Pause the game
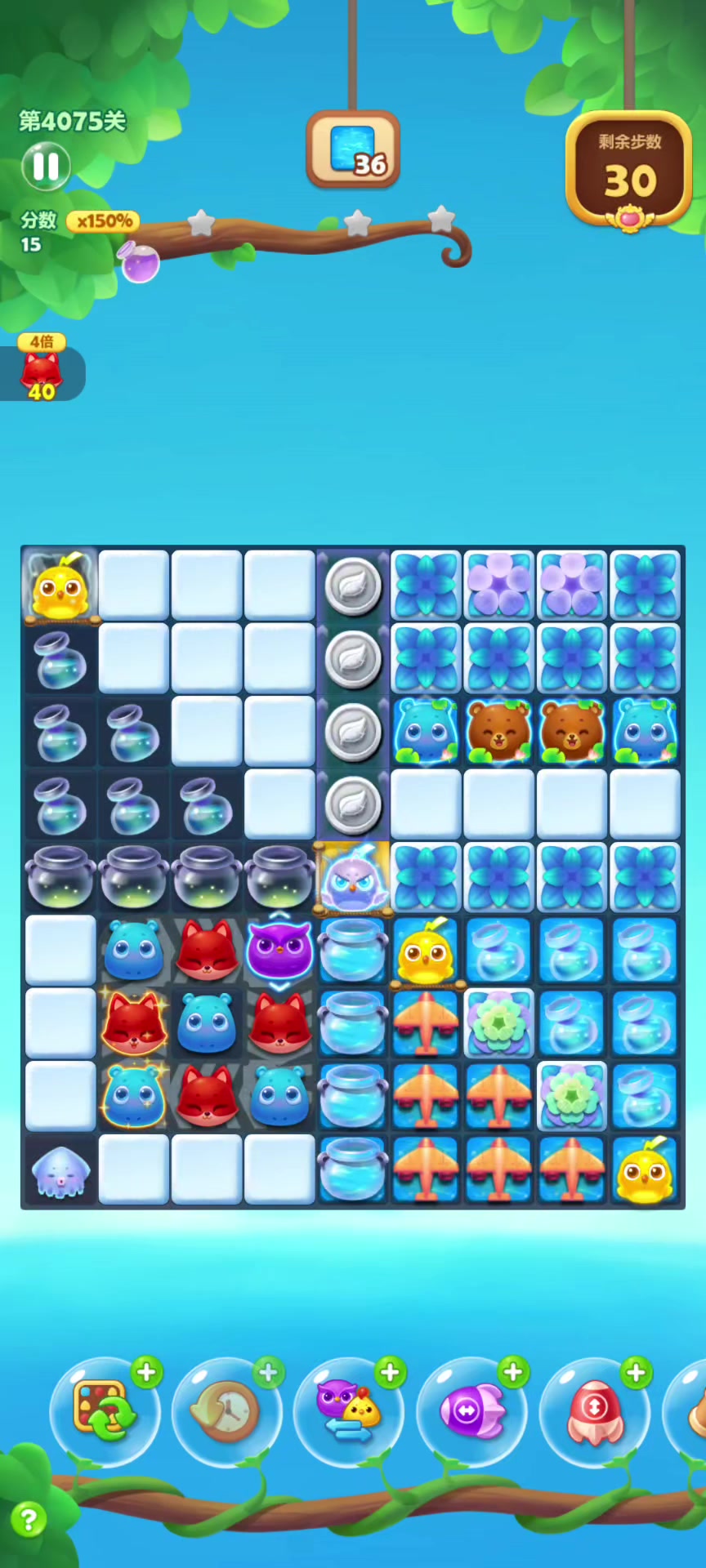The width and height of the screenshot is (706, 1568). (46, 166)
